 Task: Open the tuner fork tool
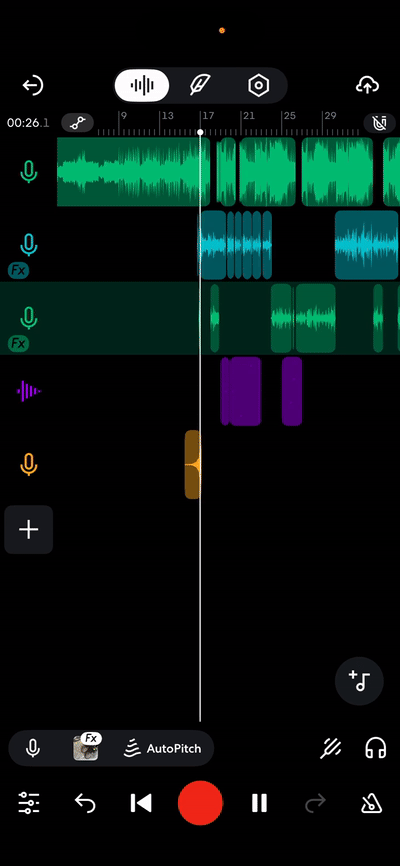tap(331, 749)
